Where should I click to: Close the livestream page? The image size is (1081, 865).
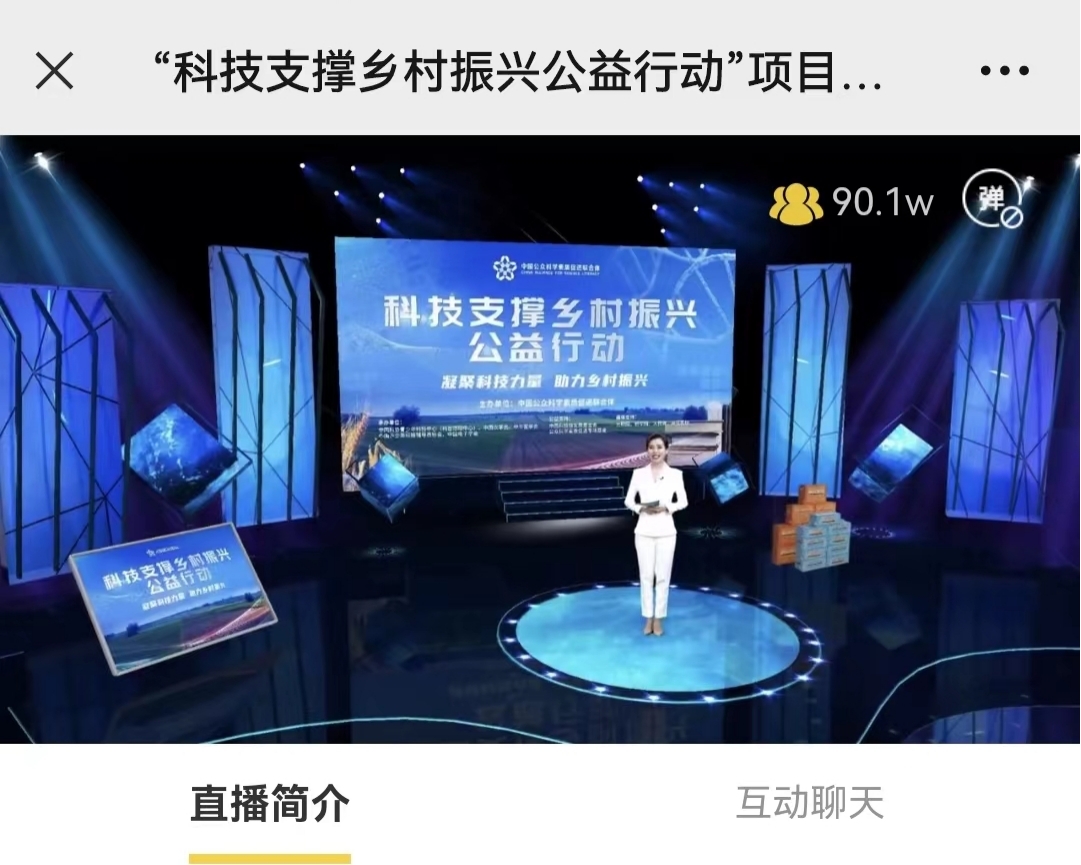point(54,70)
